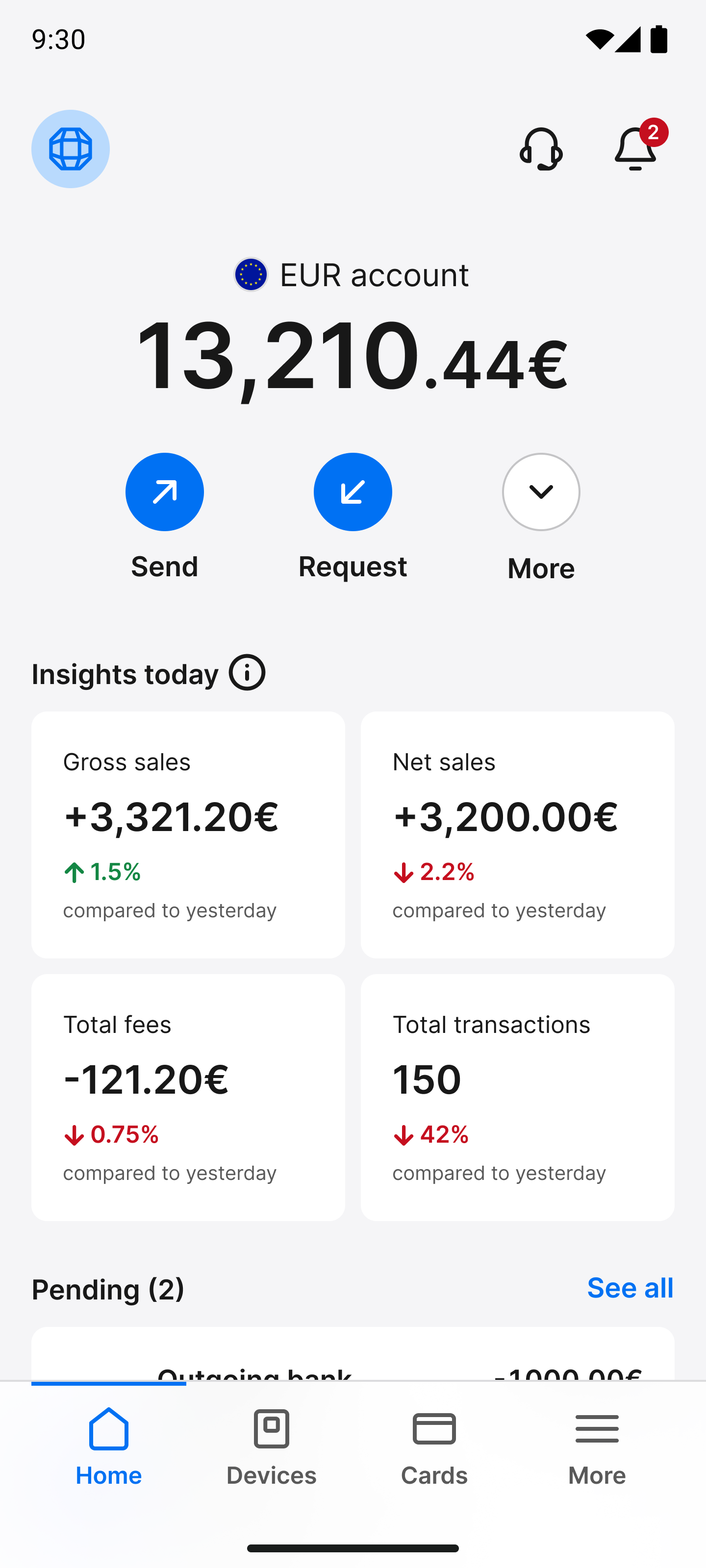Viewport: 706px width, 1568px height.
Task: See all pending transactions
Action: click(630, 1288)
